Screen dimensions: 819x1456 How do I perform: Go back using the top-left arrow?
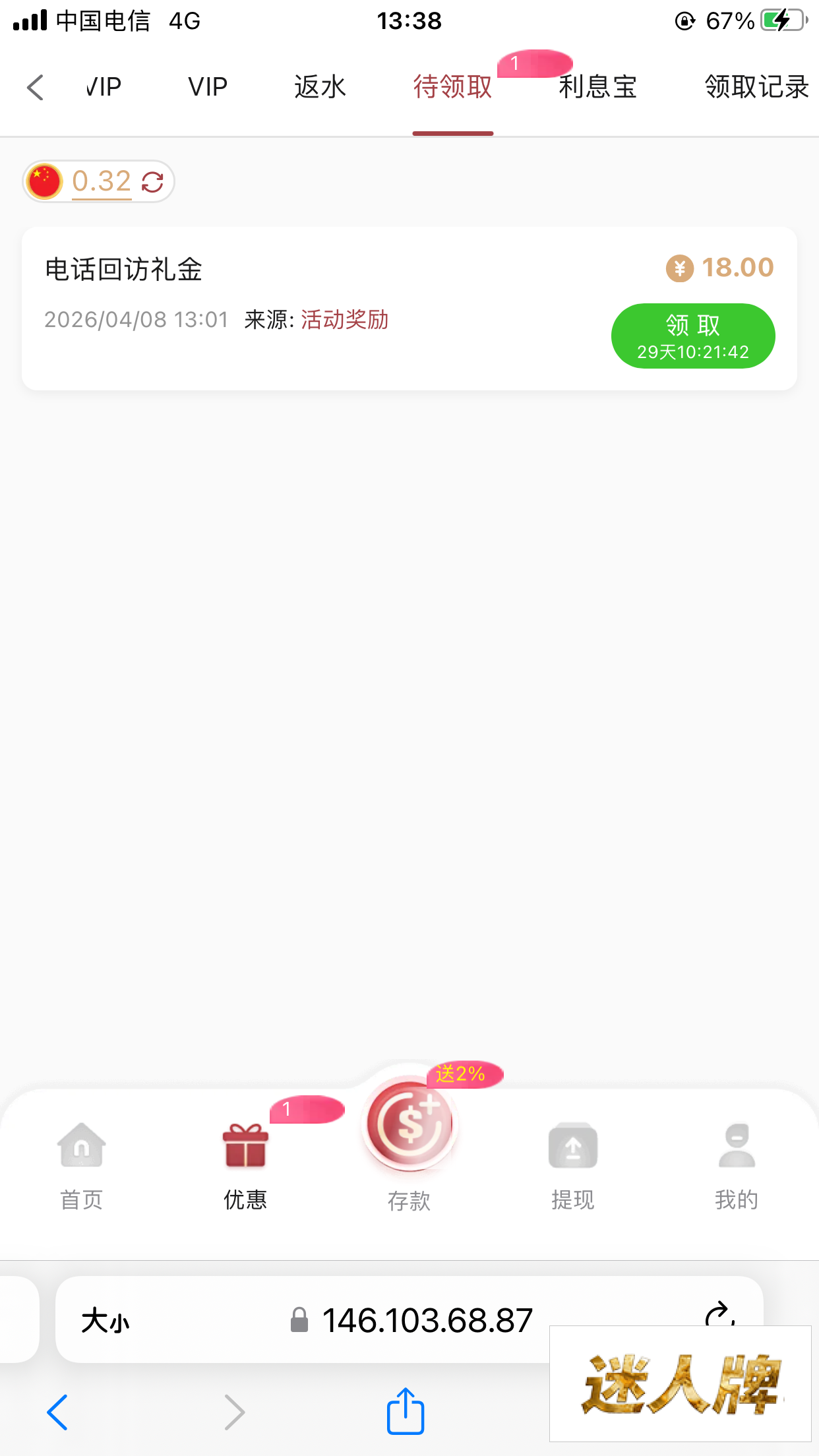tap(36, 87)
